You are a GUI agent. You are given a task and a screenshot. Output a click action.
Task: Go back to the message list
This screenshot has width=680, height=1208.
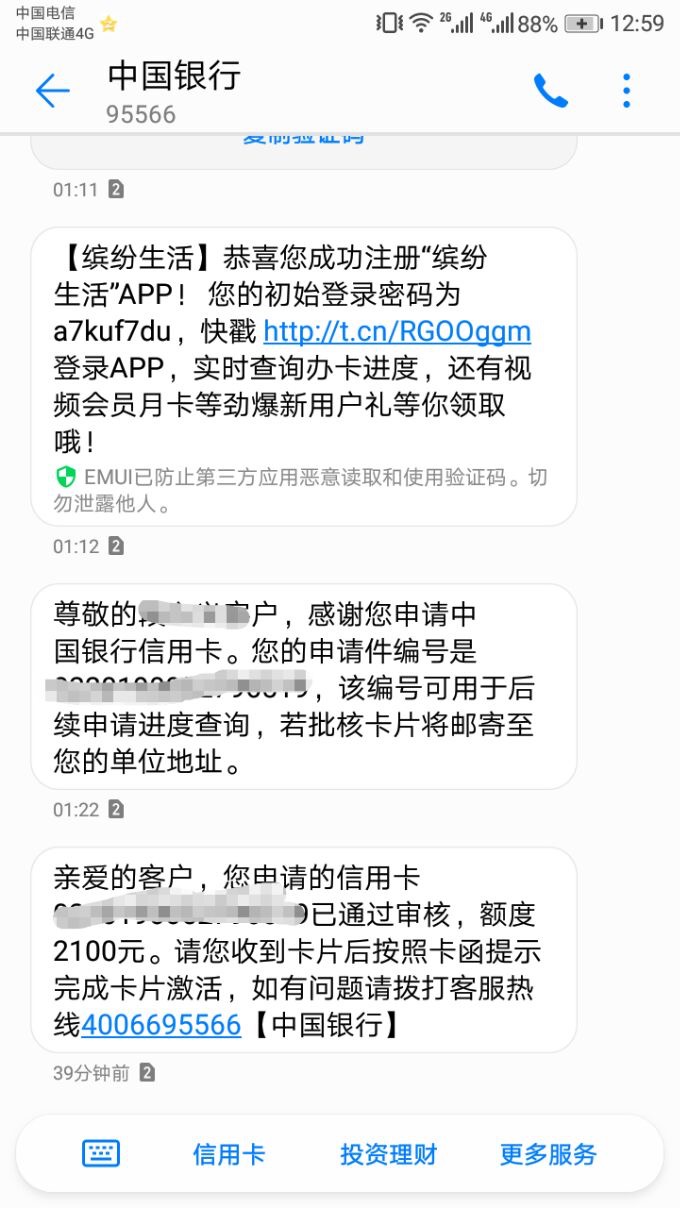52,92
